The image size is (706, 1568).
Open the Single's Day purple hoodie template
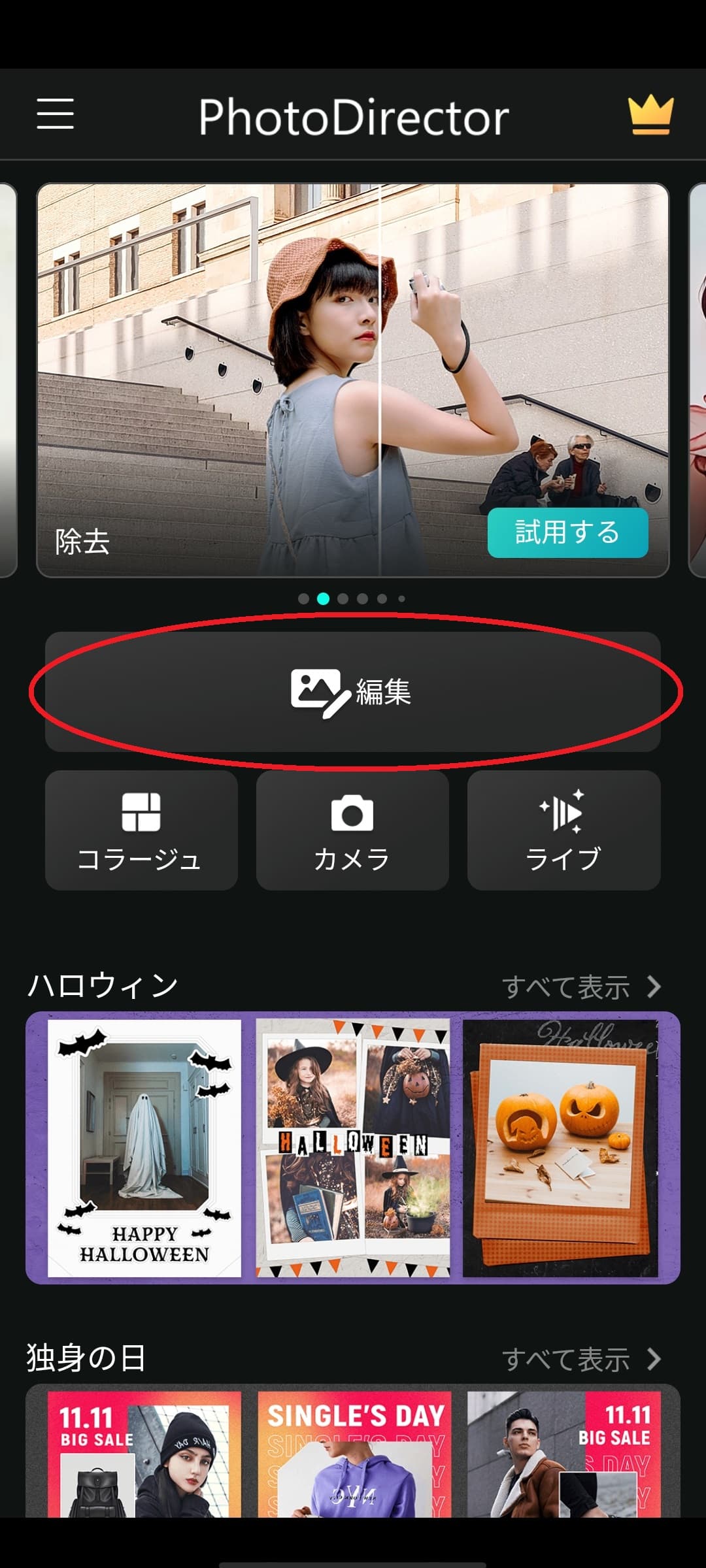[353, 1454]
